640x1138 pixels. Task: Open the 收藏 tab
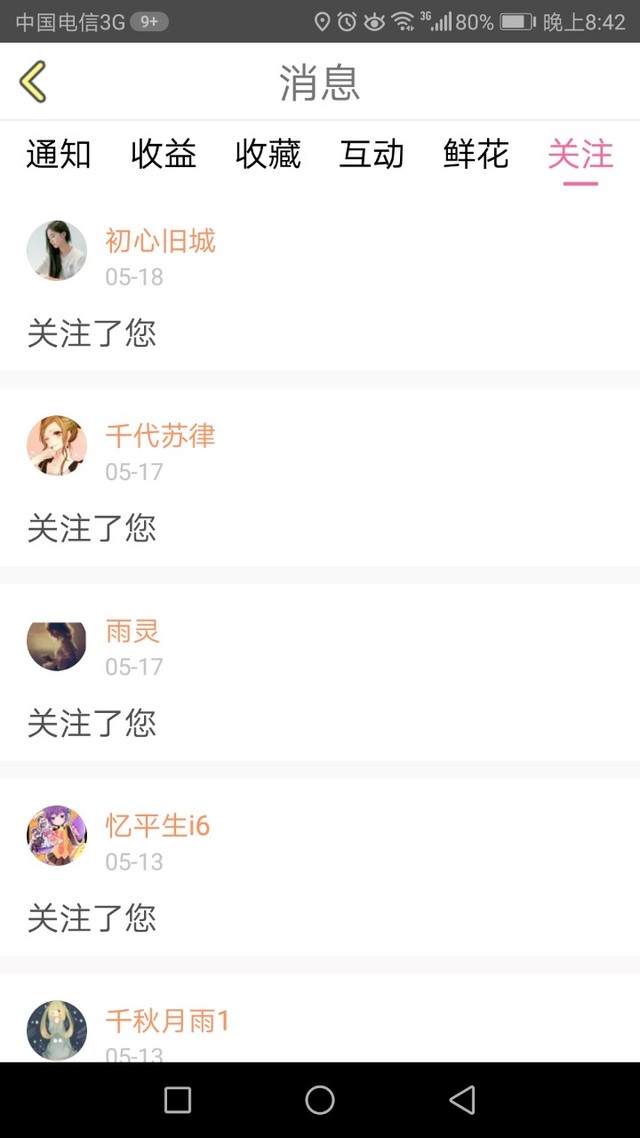tap(268, 155)
